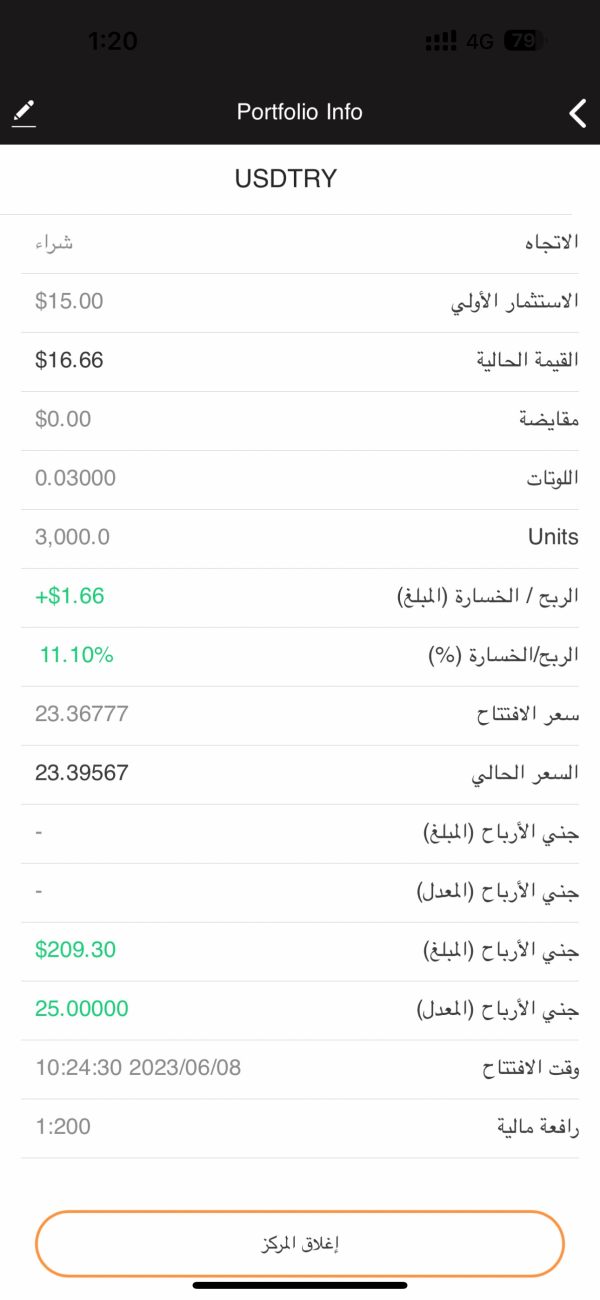Image resolution: width=600 pixels, height=1300 pixels.
Task: Tap the إغلاق المركز close position button
Action: 300,1244
